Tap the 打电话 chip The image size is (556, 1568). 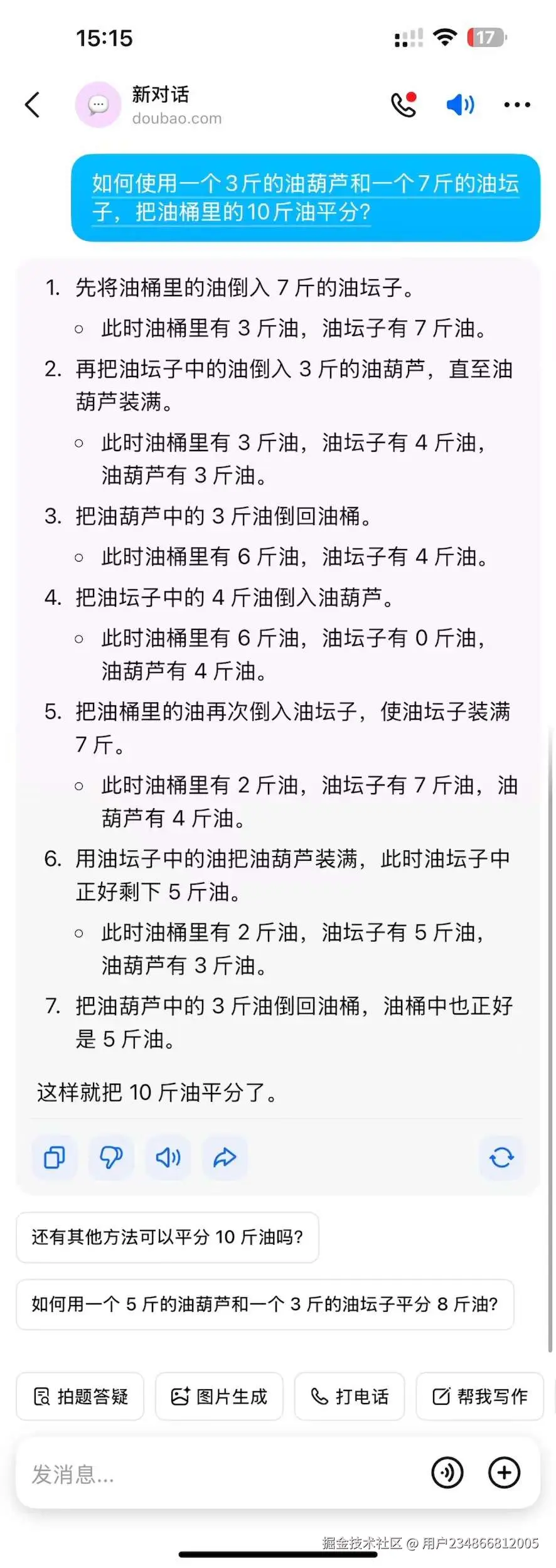[x=350, y=1397]
